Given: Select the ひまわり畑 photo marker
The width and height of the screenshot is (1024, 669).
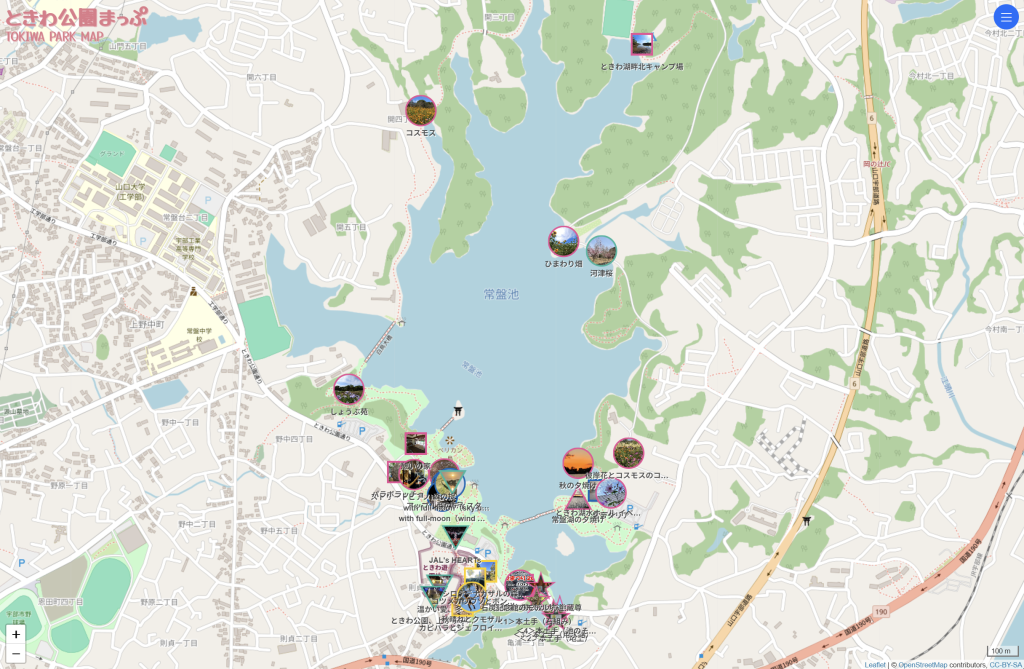Looking at the screenshot, I should 563,241.
